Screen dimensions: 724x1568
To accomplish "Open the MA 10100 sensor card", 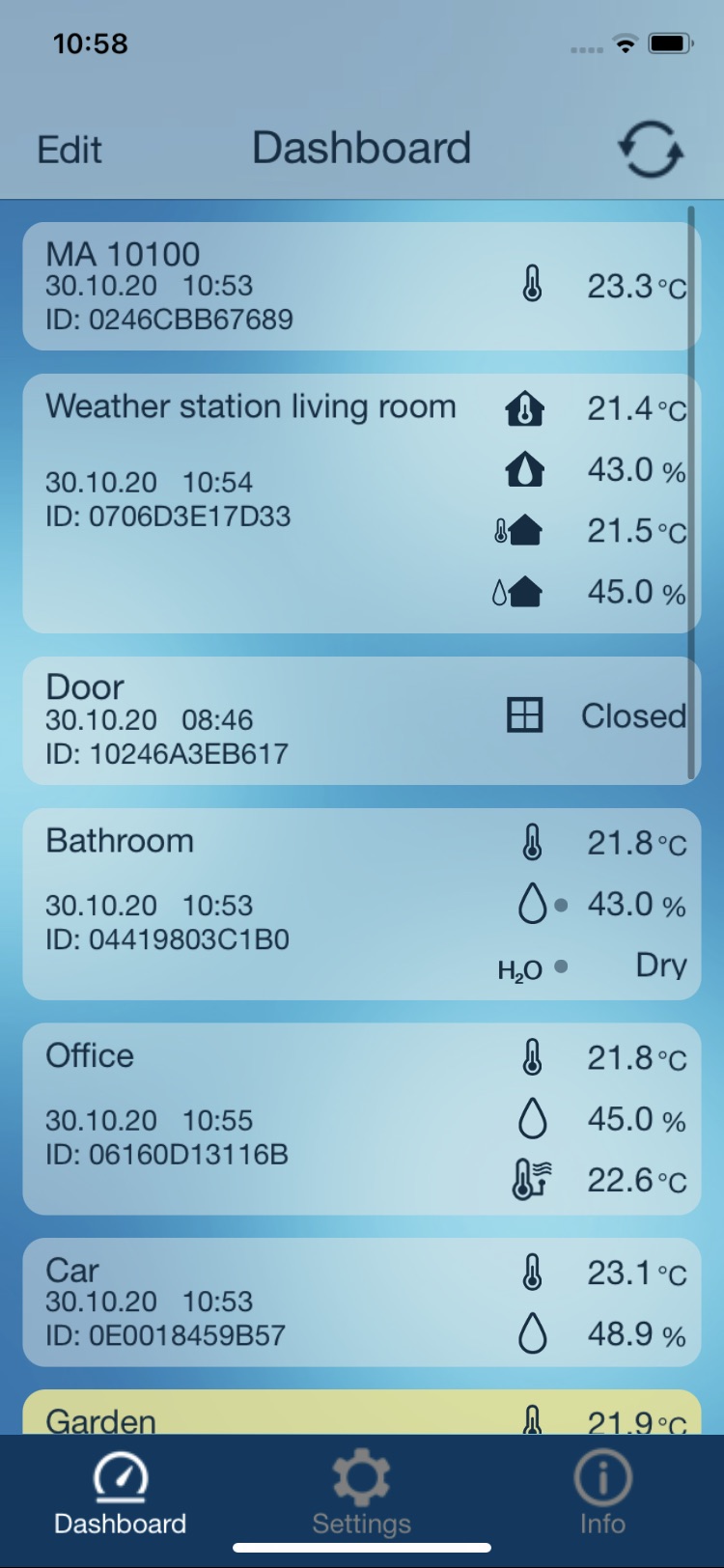I will pyautogui.click(x=361, y=286).
